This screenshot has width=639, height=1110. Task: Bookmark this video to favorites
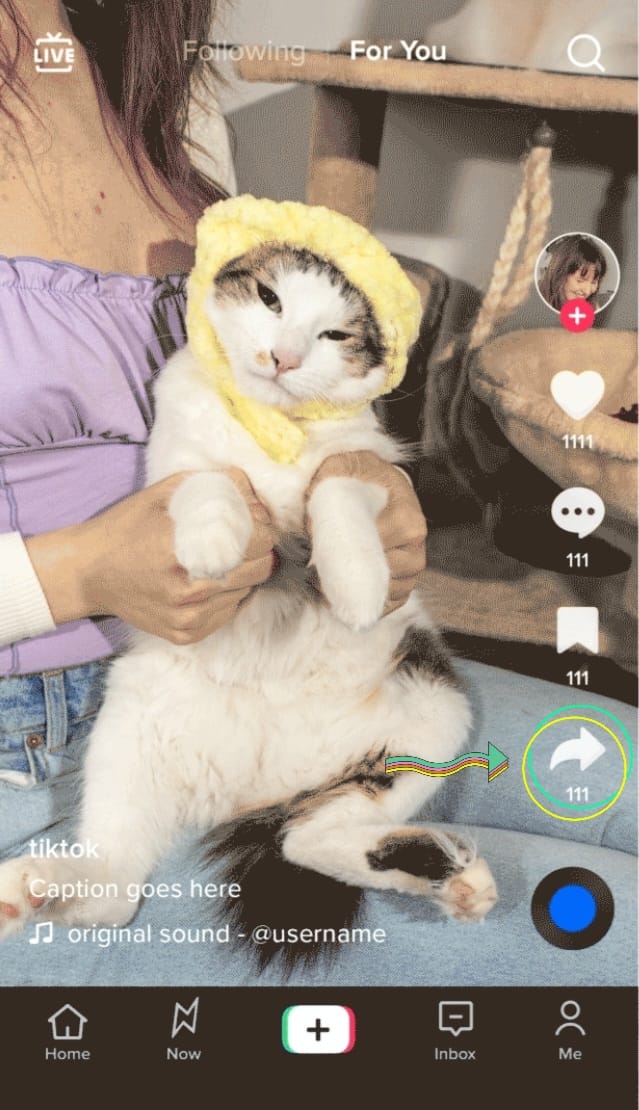(x=577, y=631)
